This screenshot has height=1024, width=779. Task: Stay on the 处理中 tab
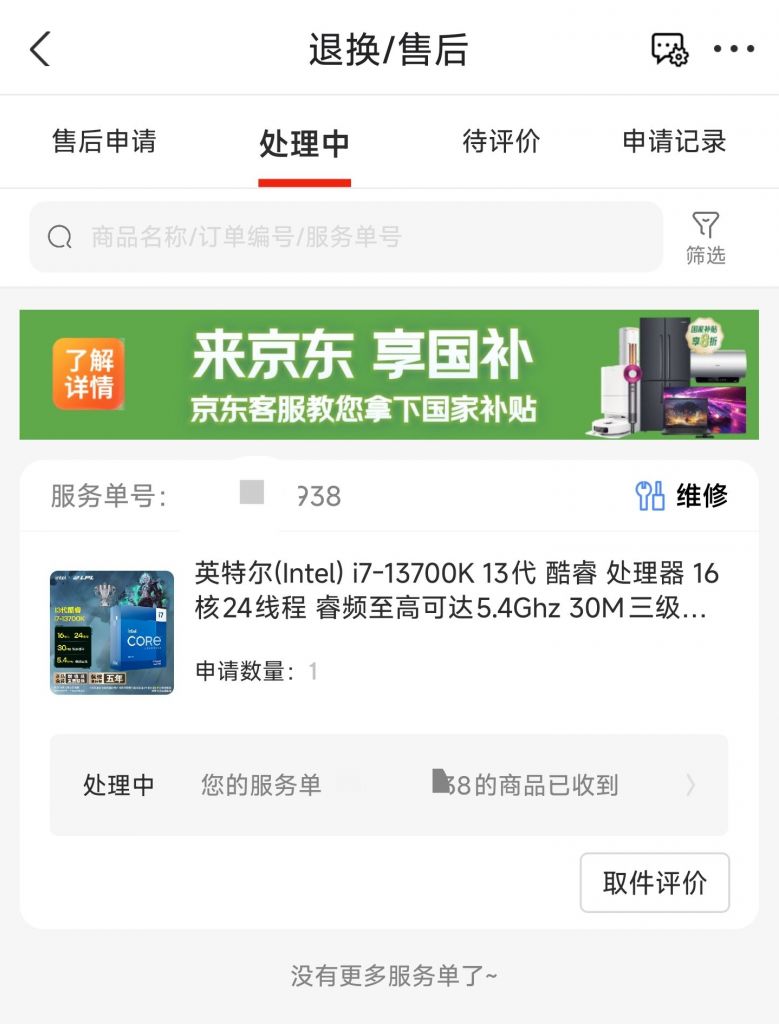click(303, 142)
